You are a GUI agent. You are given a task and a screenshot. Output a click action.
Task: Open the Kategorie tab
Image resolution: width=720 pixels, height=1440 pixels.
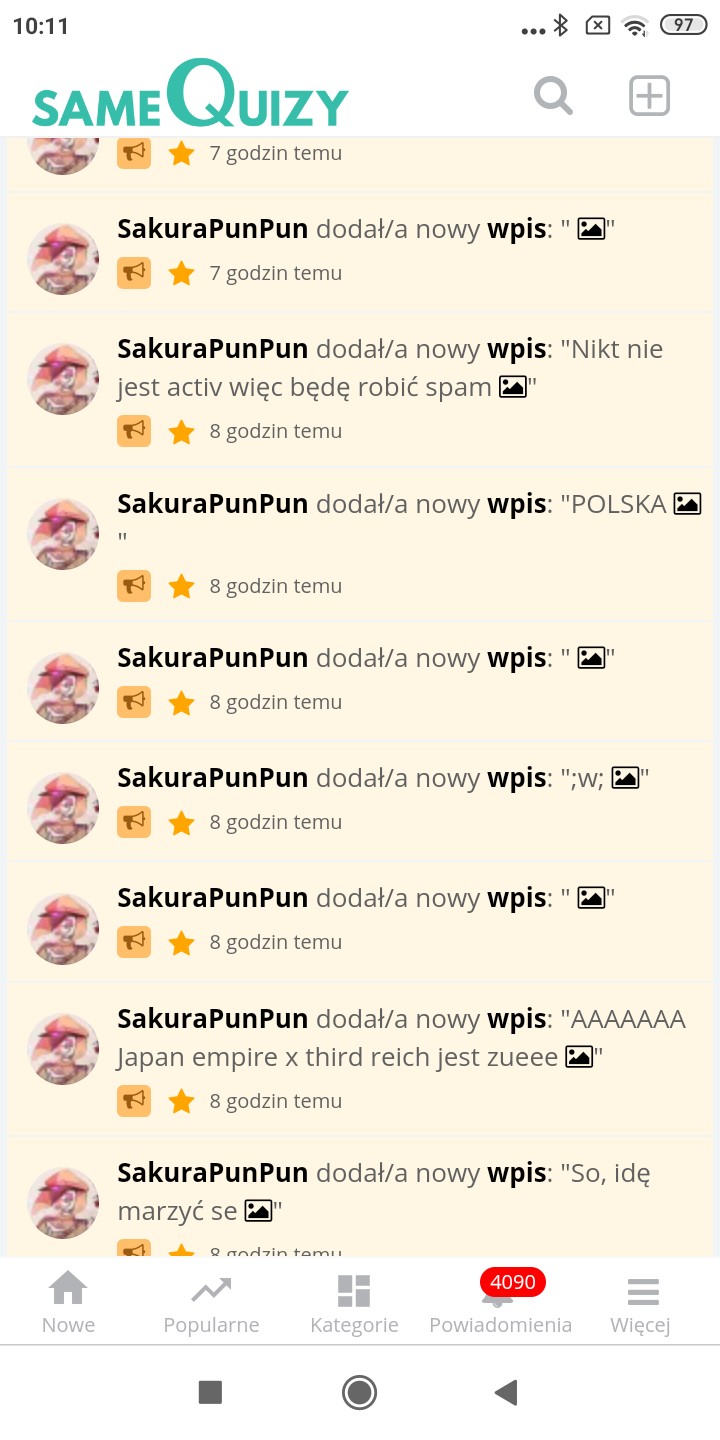354,1303
